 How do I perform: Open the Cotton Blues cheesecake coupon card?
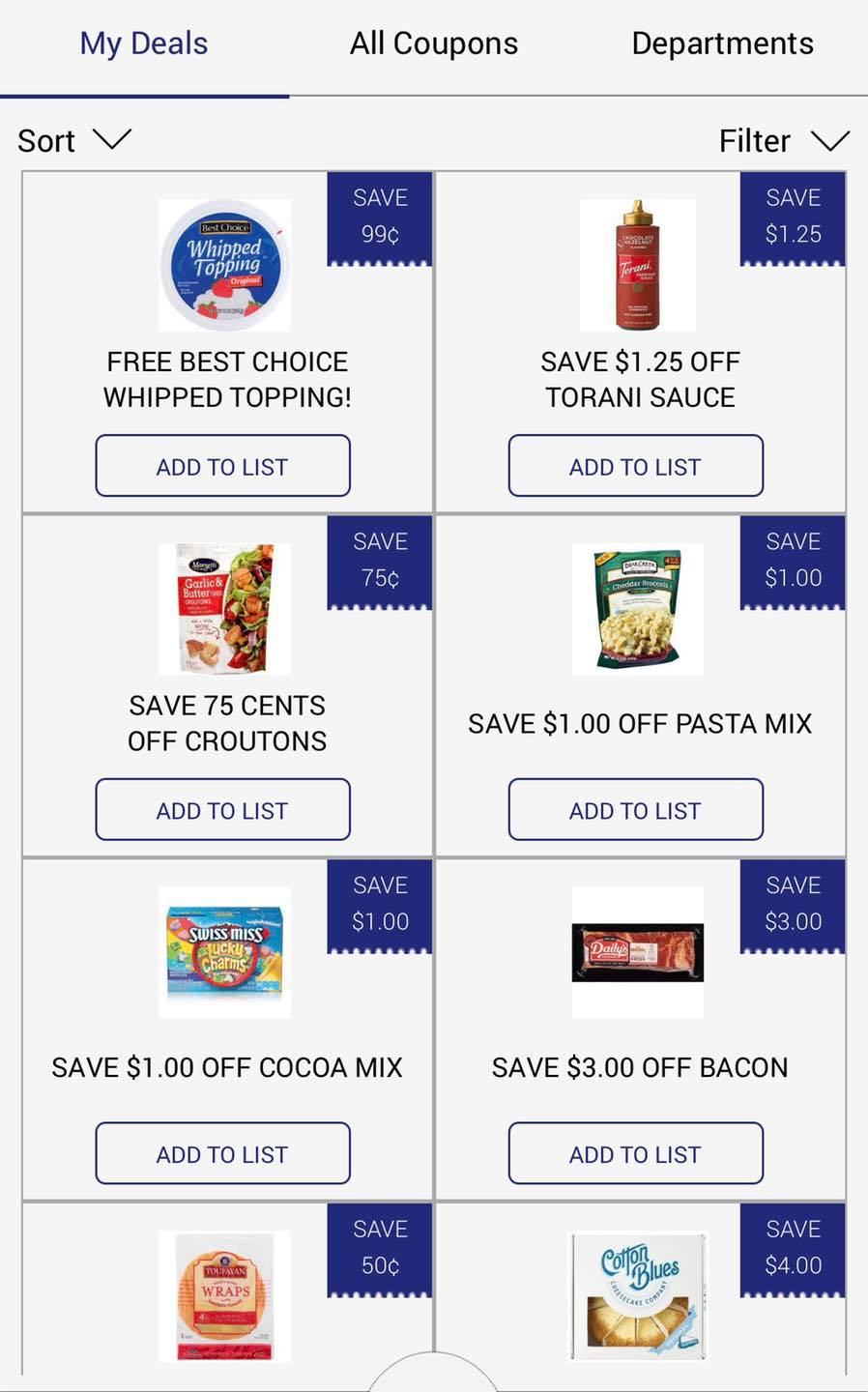[638, 1294]
